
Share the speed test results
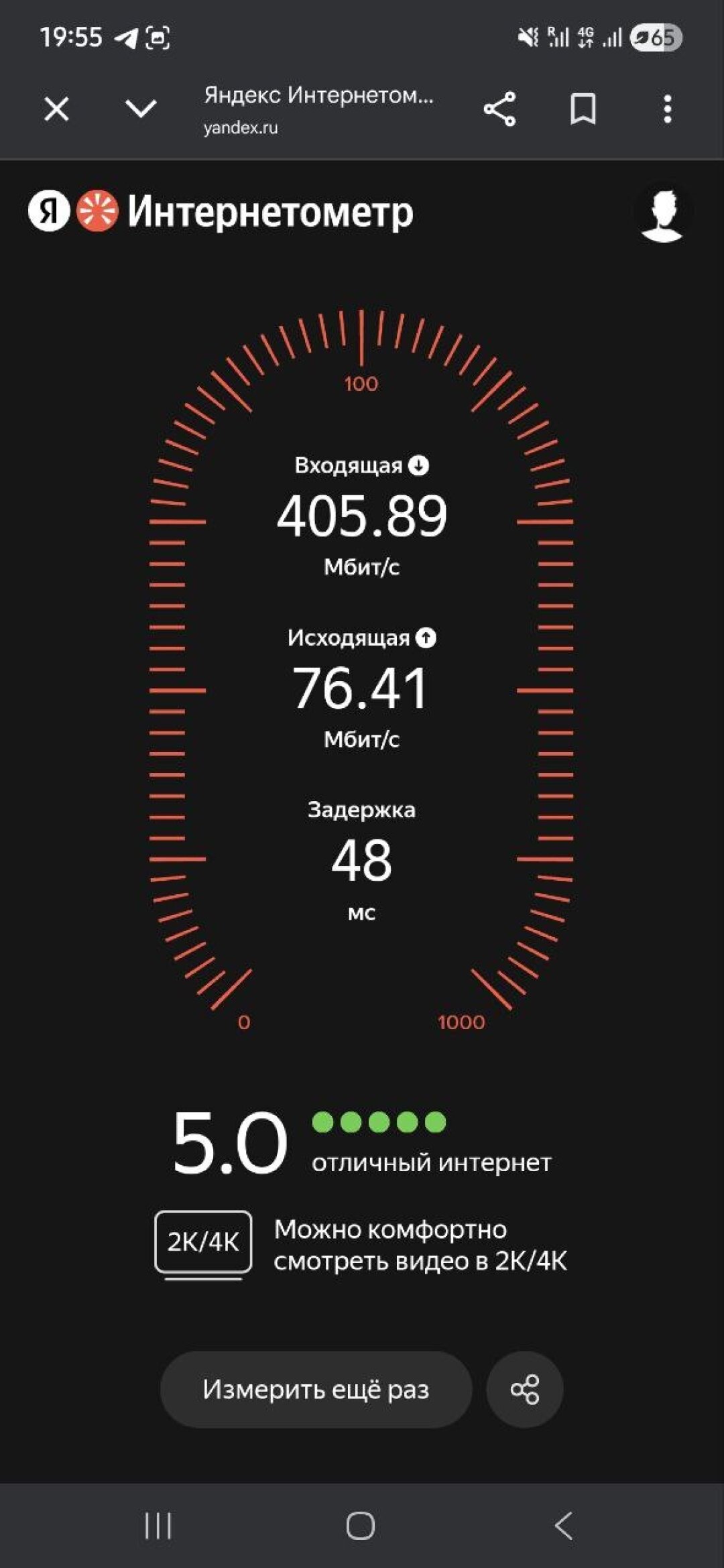coord(525,1389)
